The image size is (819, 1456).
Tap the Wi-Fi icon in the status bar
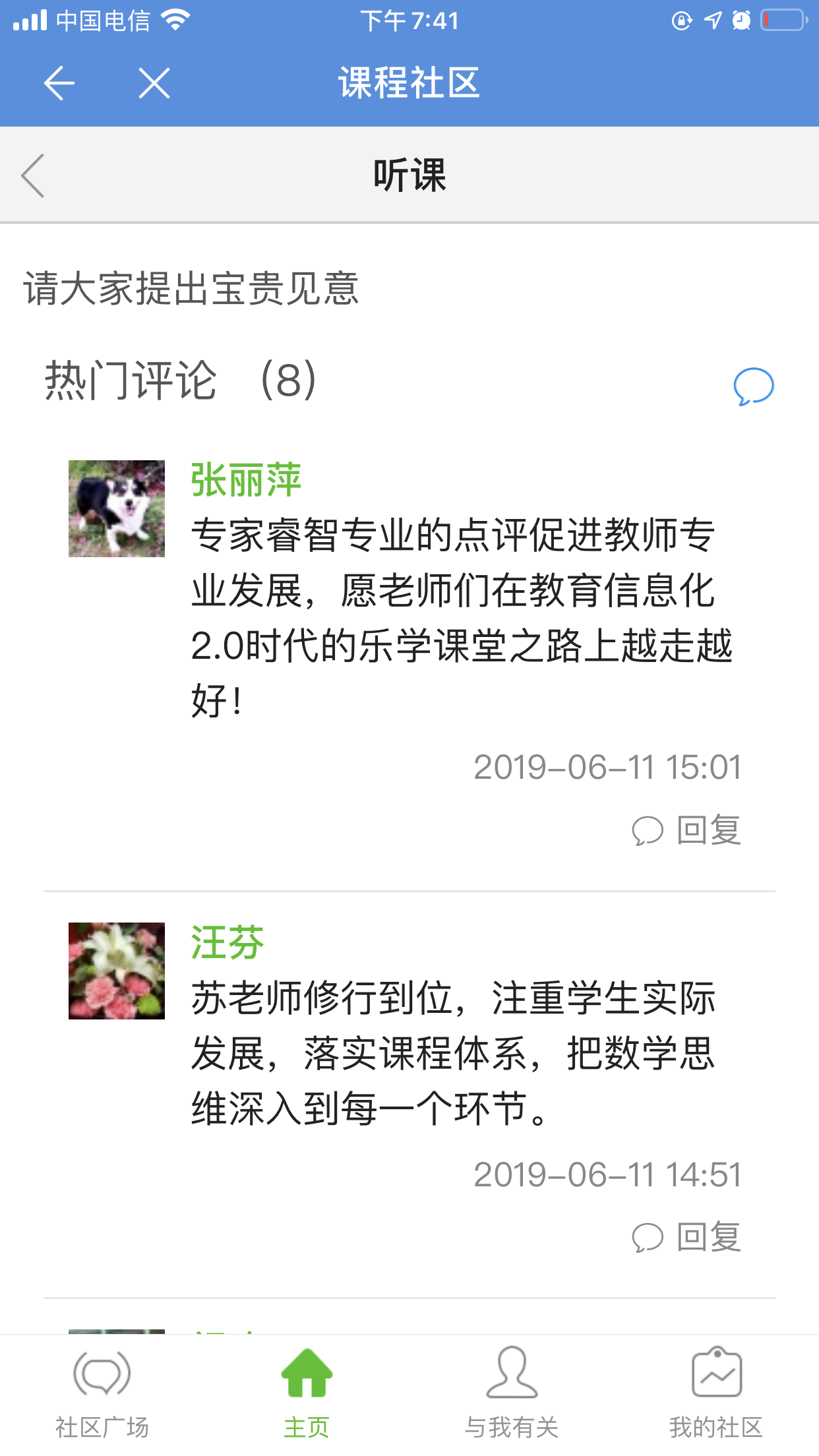(x=177, y=20)
